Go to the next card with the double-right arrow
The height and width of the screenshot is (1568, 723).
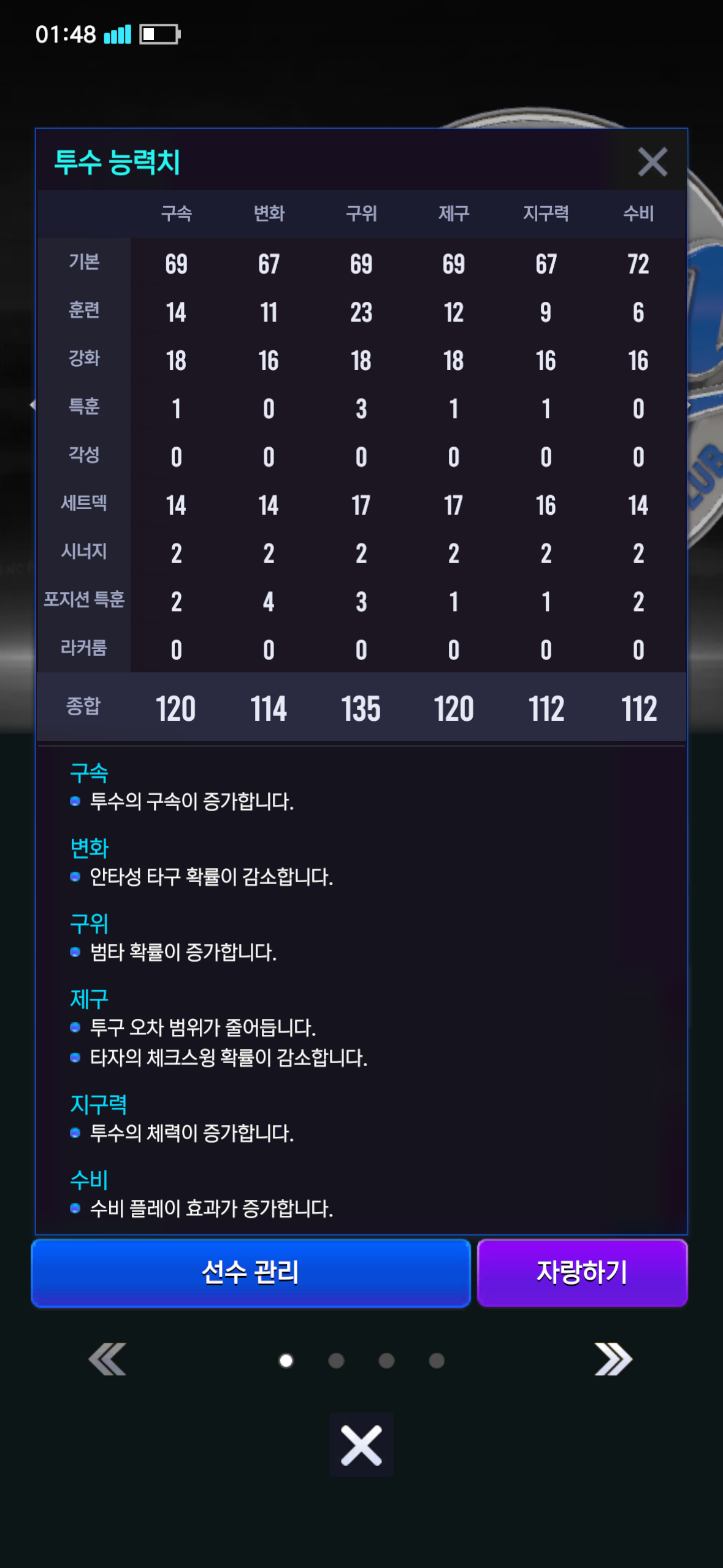coord(613,1359)
